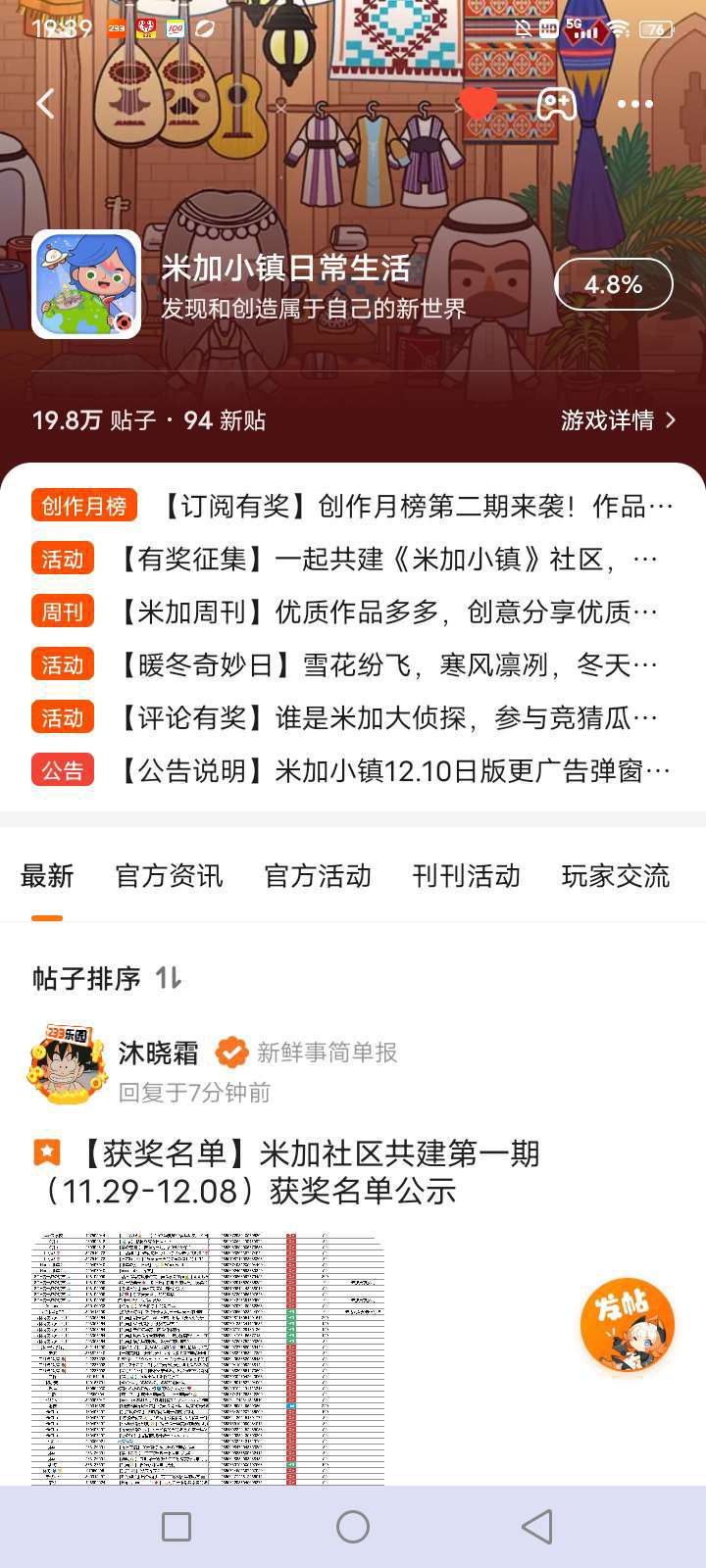This screenshot has height=1568, width=706.
Task: Open 游戏详情 game details
Action: [x=618, y=420]
